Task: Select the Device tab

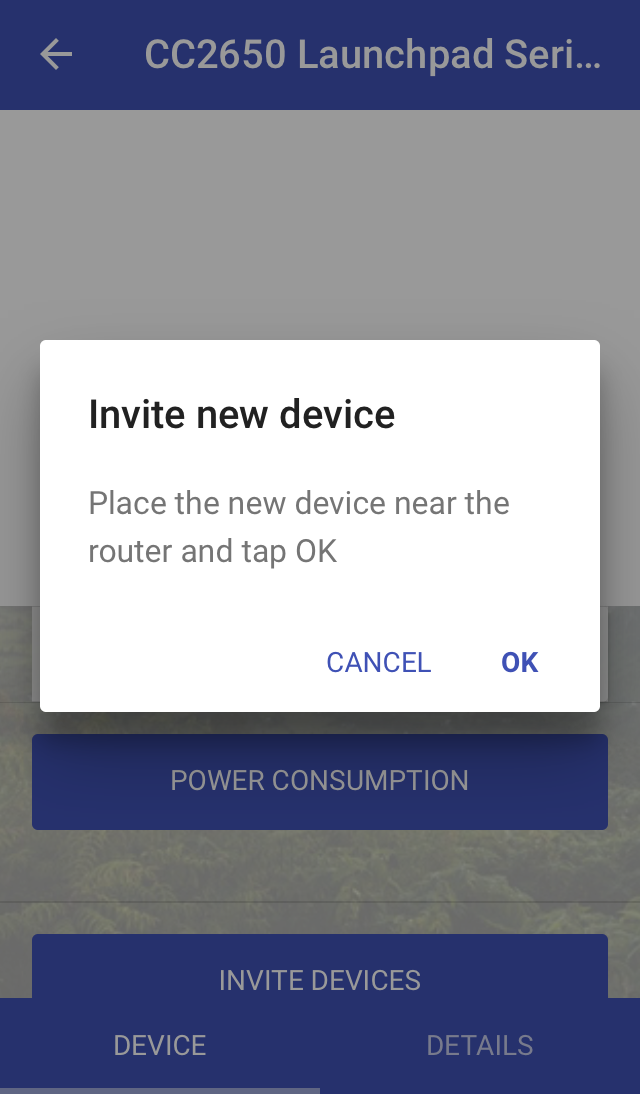Action: coord(160,1045)
